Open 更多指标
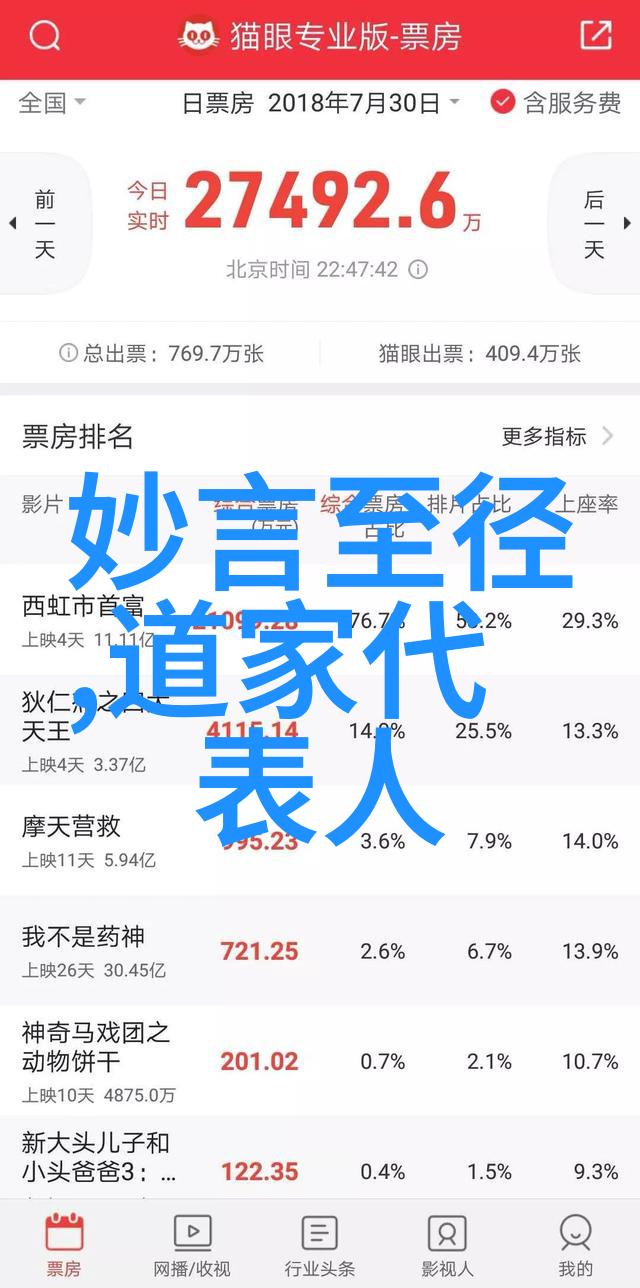Screen dimensions: 640x1288 tap(557, 436)
